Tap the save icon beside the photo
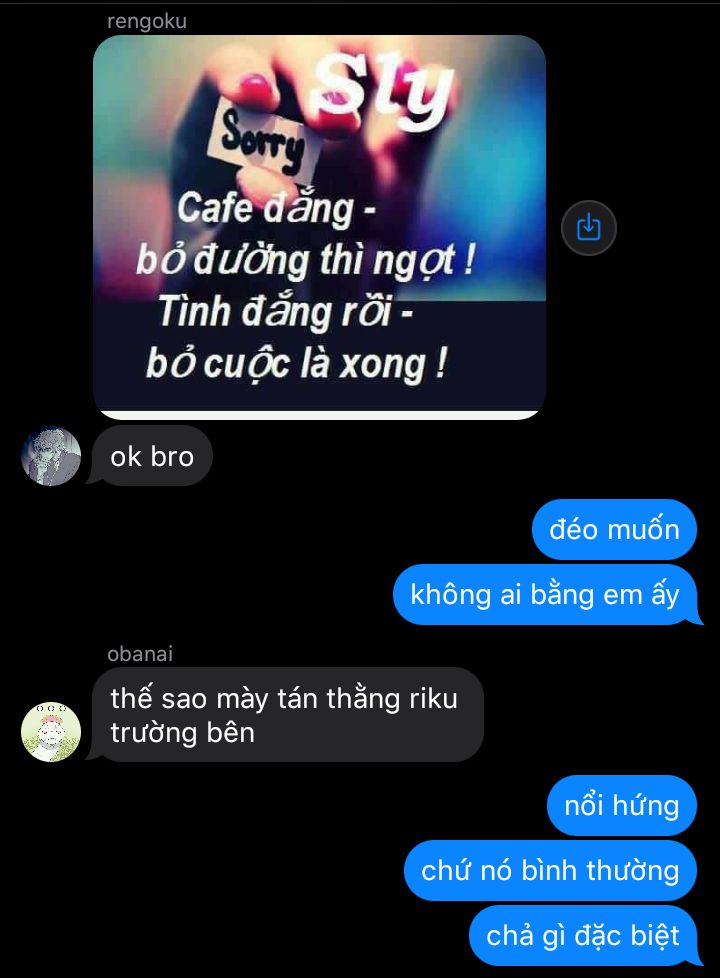Image resolution: width=720 pixels, height=978 pixels. [589, 228]
